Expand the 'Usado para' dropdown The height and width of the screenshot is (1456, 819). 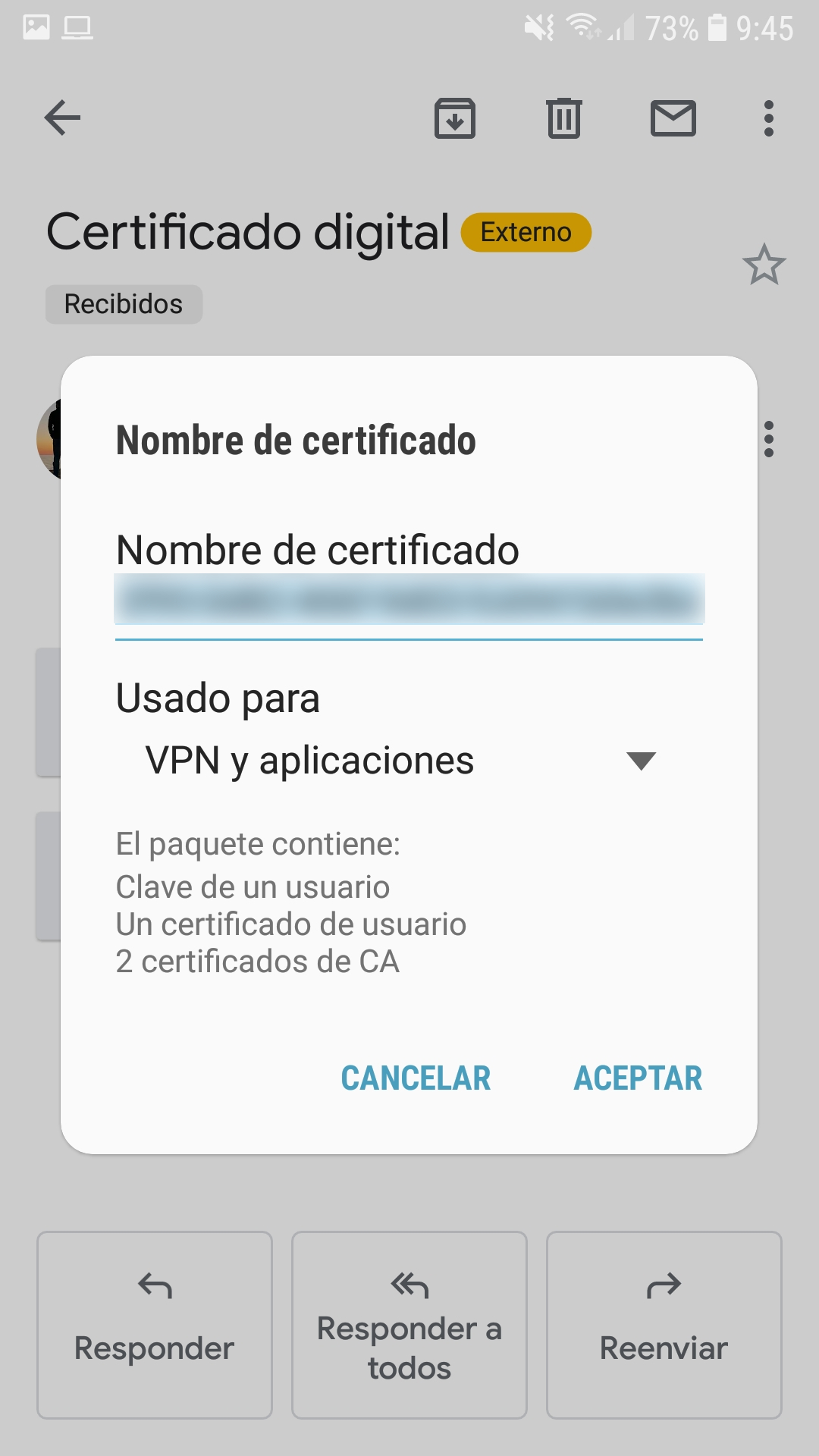coord(402,761)
